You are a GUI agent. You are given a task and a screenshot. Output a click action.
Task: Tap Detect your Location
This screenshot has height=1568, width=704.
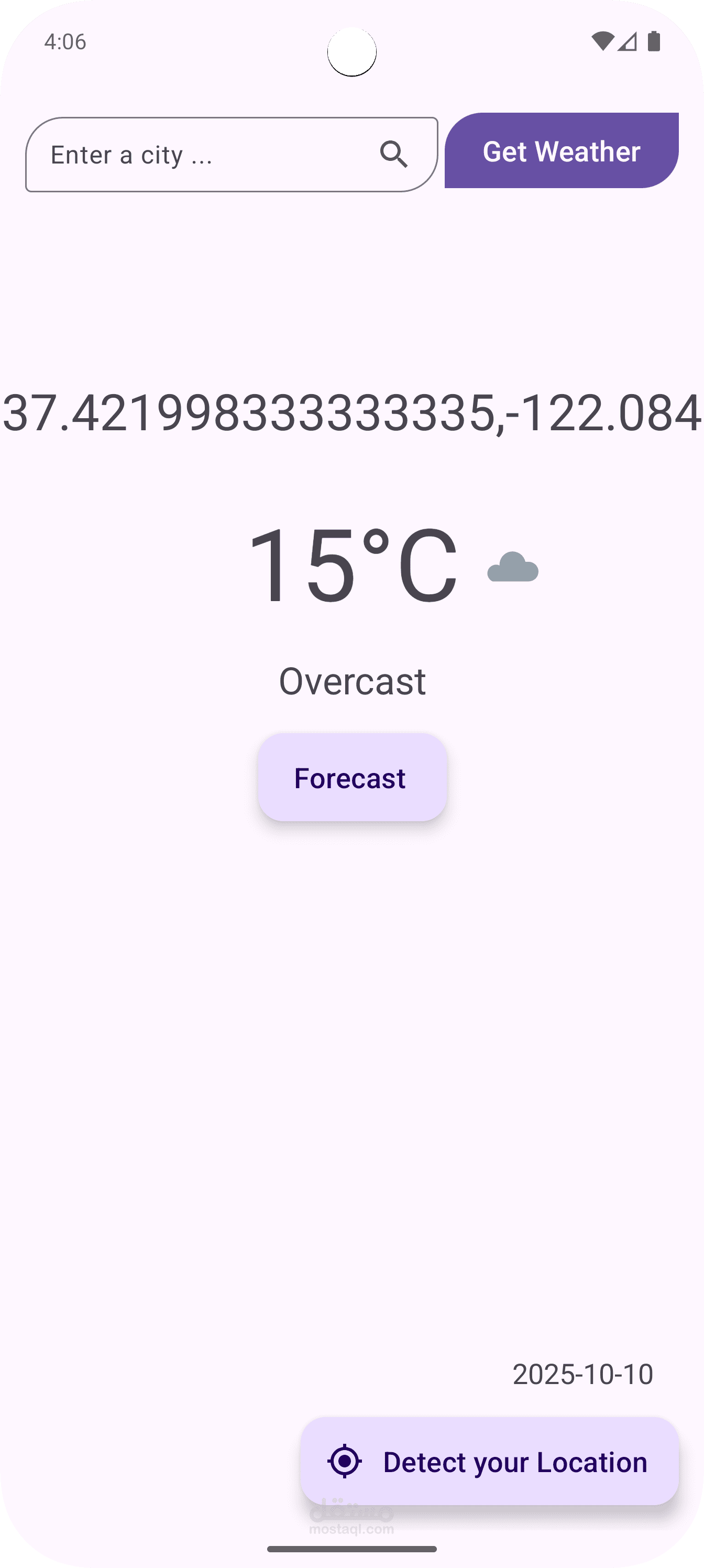tap(489, 1461)
